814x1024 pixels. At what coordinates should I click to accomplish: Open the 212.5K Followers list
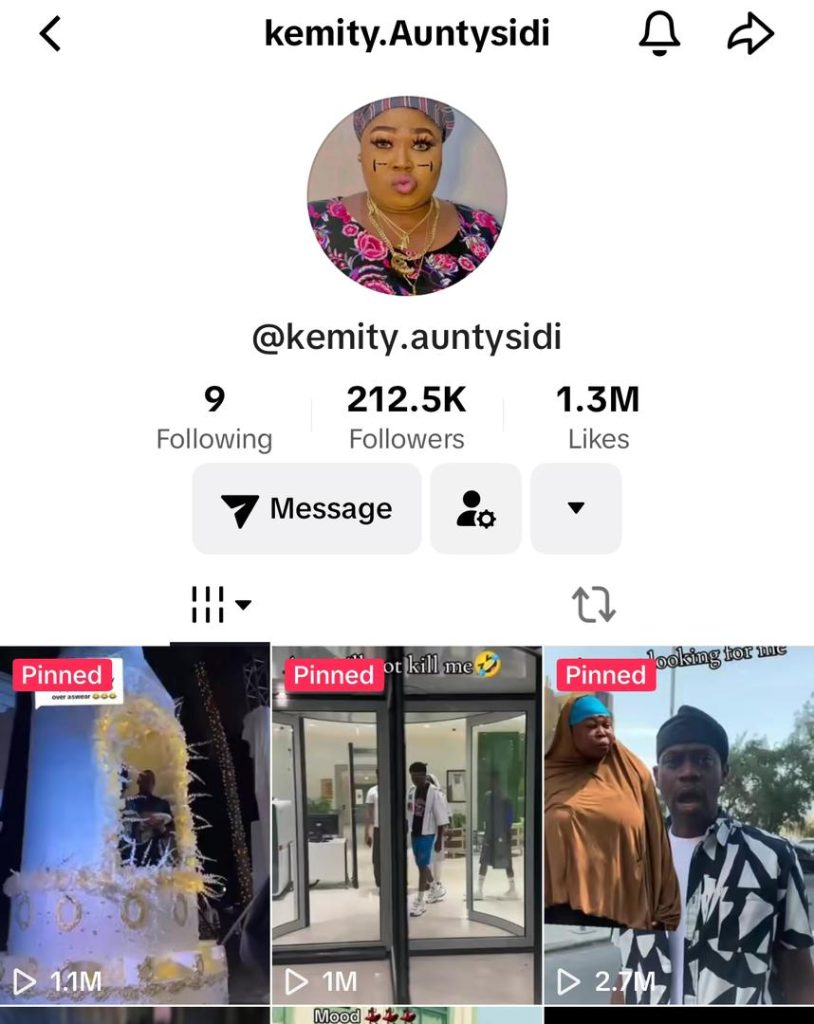pos(406,419)
